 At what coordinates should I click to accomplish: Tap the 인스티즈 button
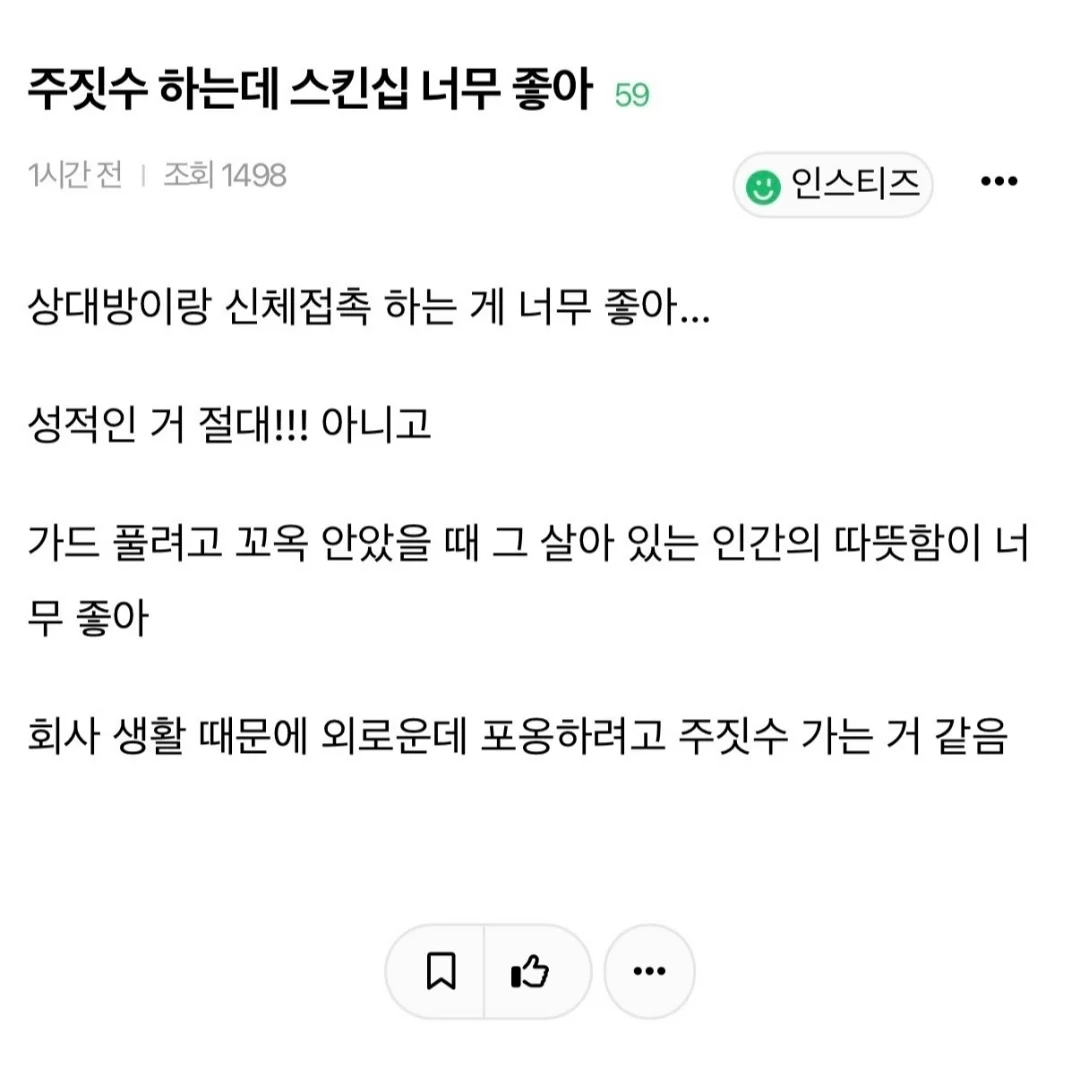pyautogui.click(x=833, y=185)
